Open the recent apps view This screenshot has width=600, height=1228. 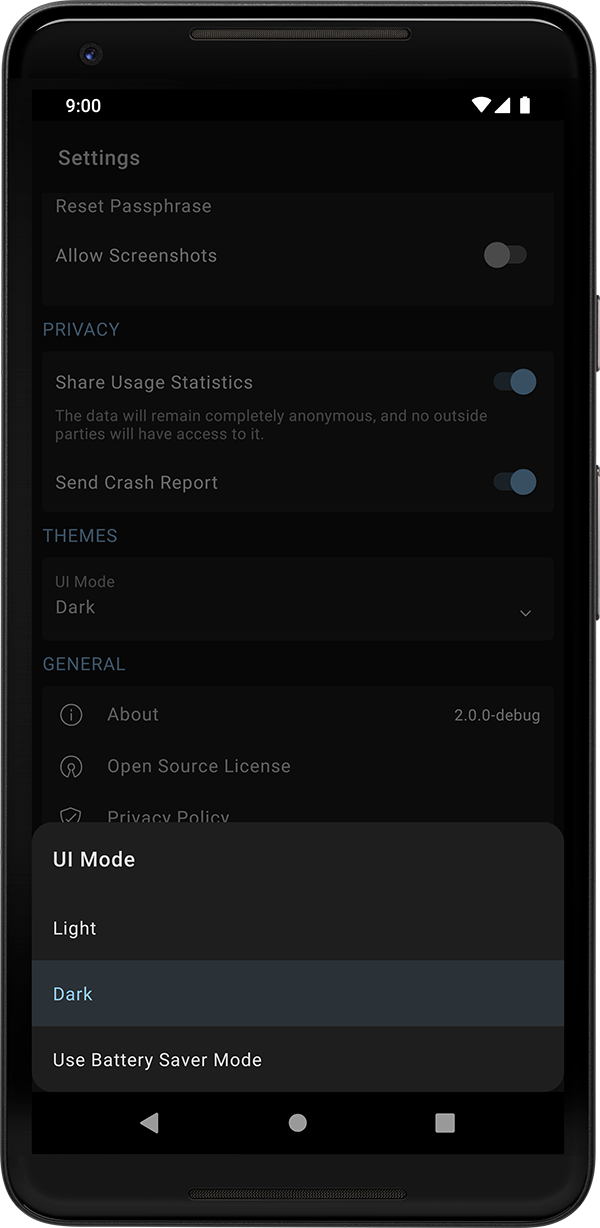[x=445, y=1123]
